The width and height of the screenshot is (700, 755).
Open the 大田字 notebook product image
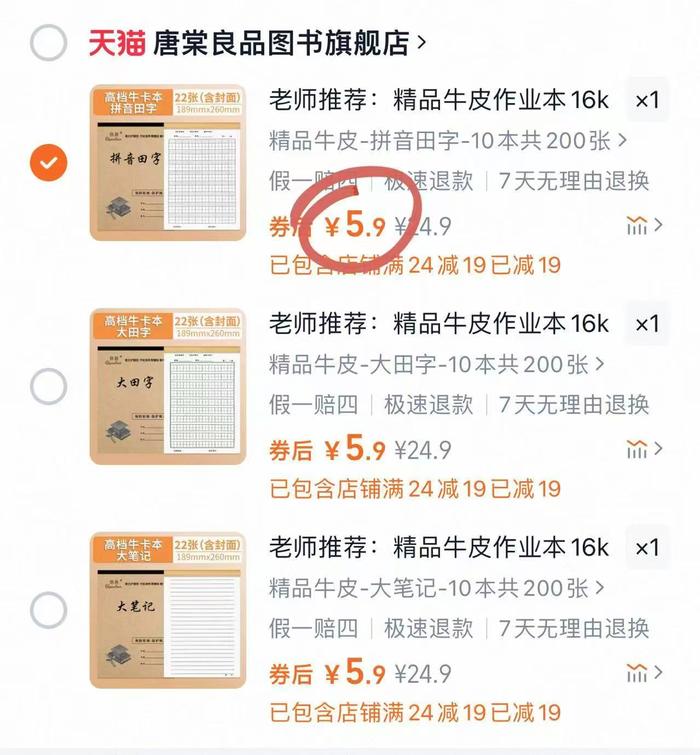[169, 386]
